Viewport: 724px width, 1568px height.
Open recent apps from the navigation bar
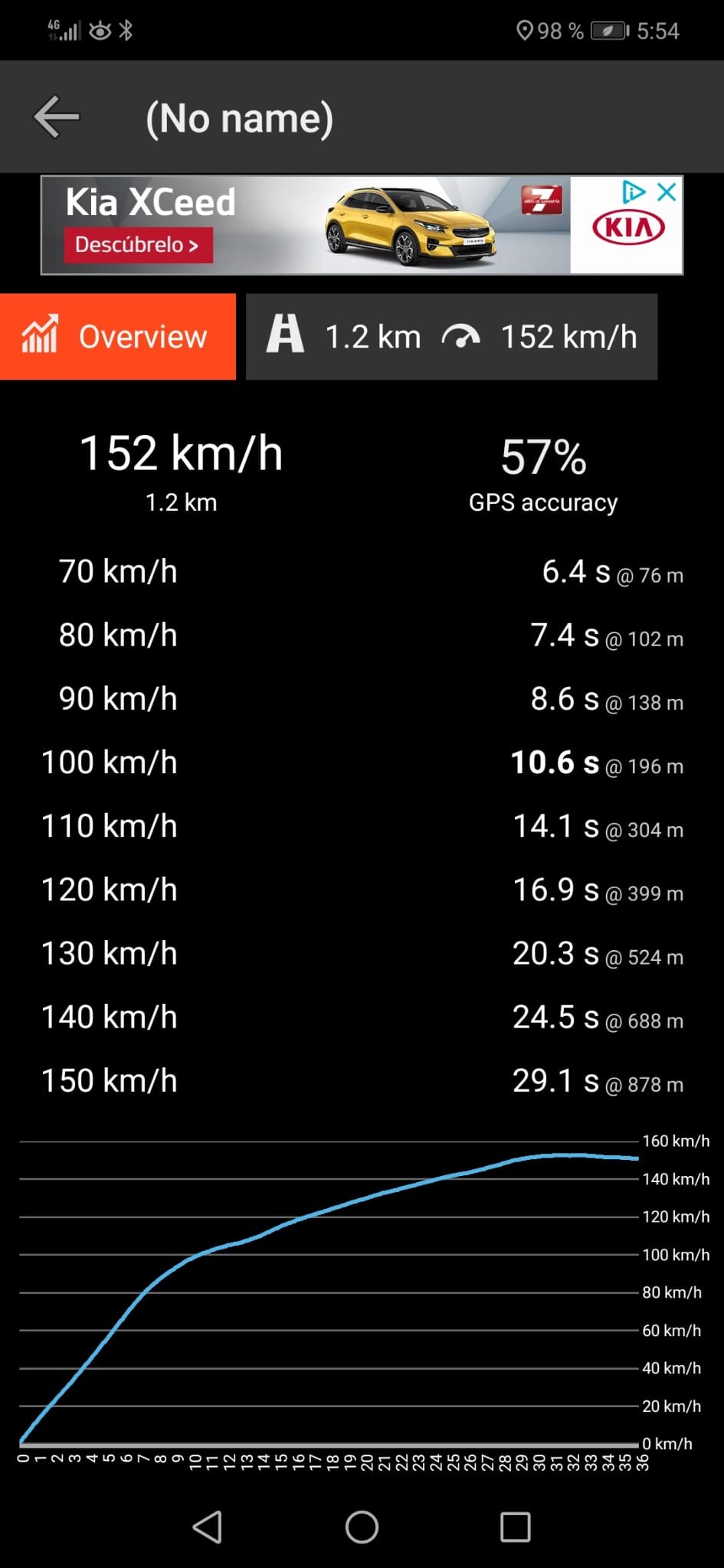pos(515,1527)
